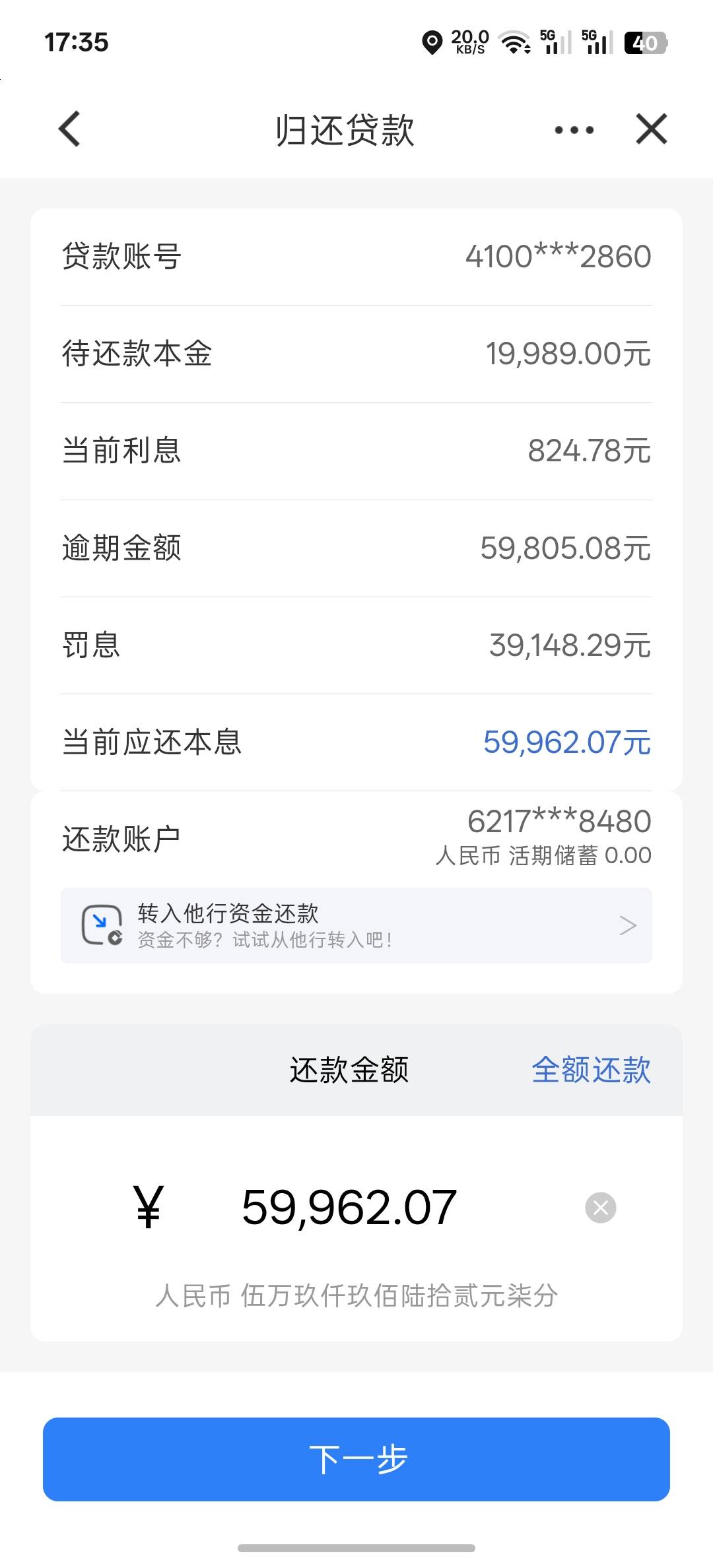Screen dimensions: 713x1568
Task: Open 转入他行资金还款 transfer option
Action: coord(356,925)
